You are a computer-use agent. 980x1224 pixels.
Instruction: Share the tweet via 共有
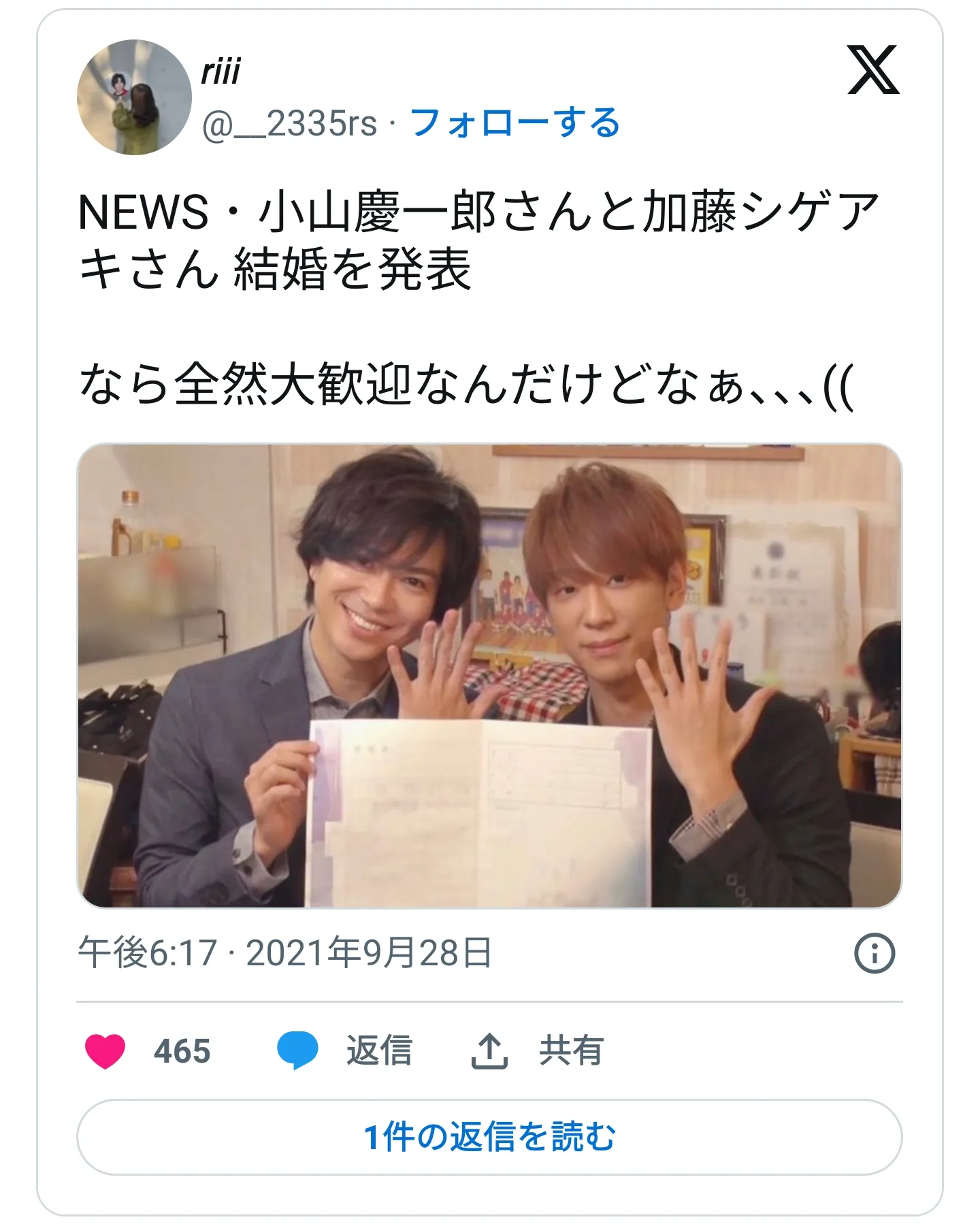[x=537, y=1050]
